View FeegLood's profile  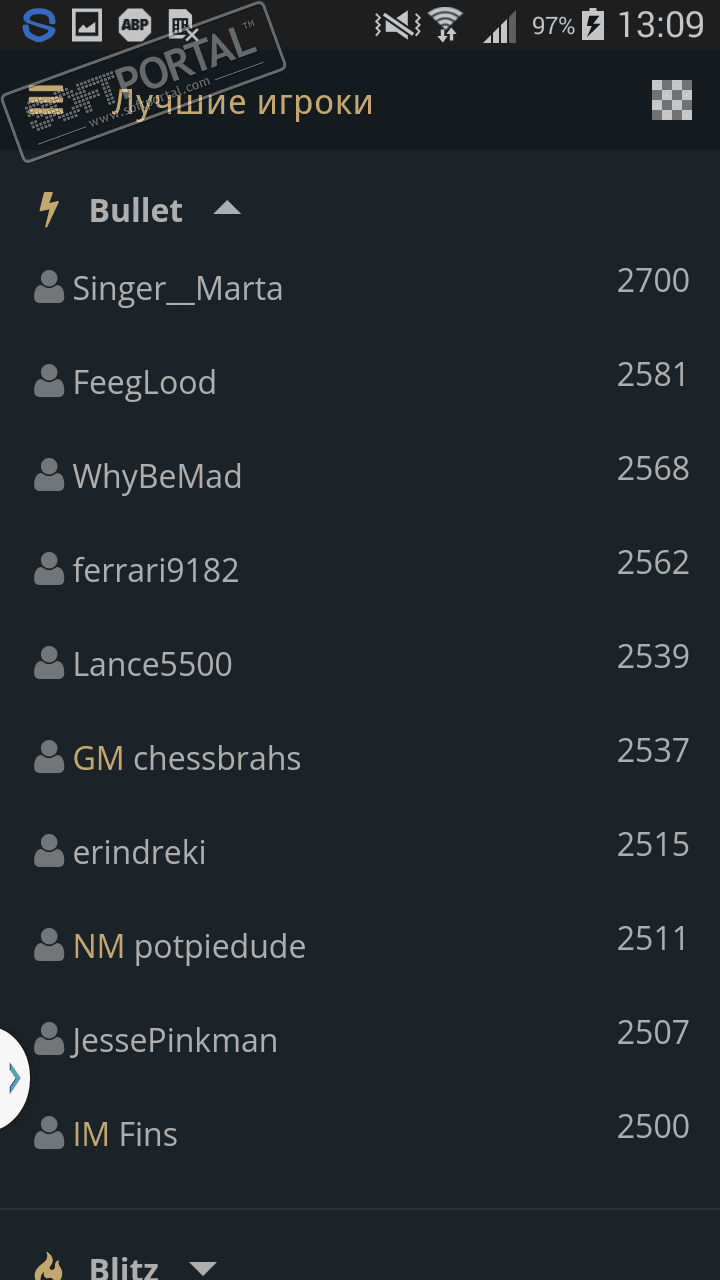point(144,383)
